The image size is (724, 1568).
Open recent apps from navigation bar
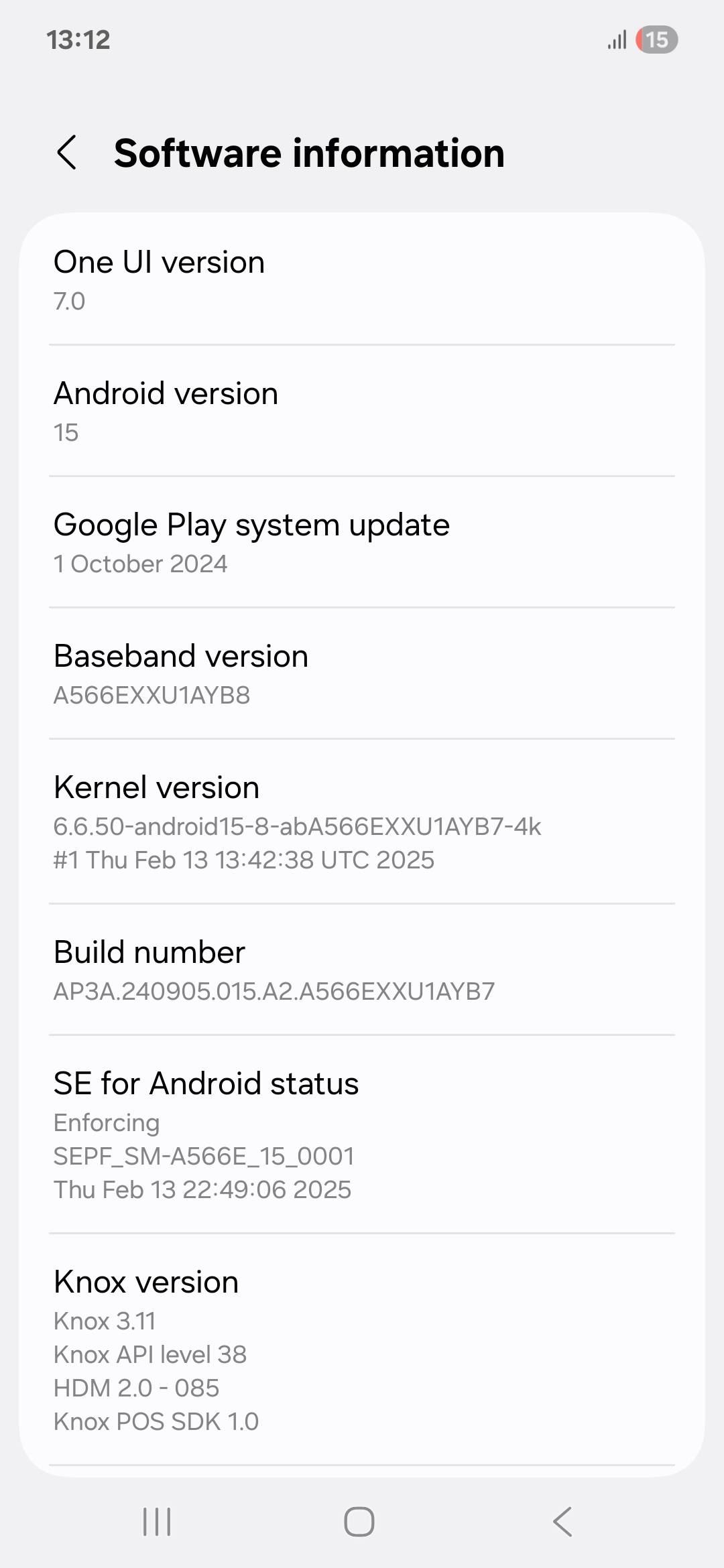(157, 1522)
